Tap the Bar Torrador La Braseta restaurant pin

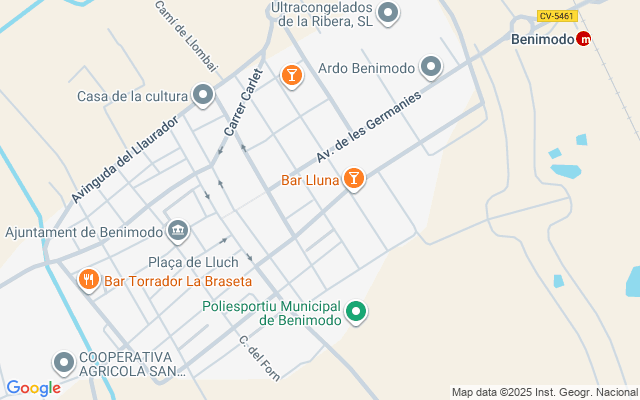click(89, 280)
